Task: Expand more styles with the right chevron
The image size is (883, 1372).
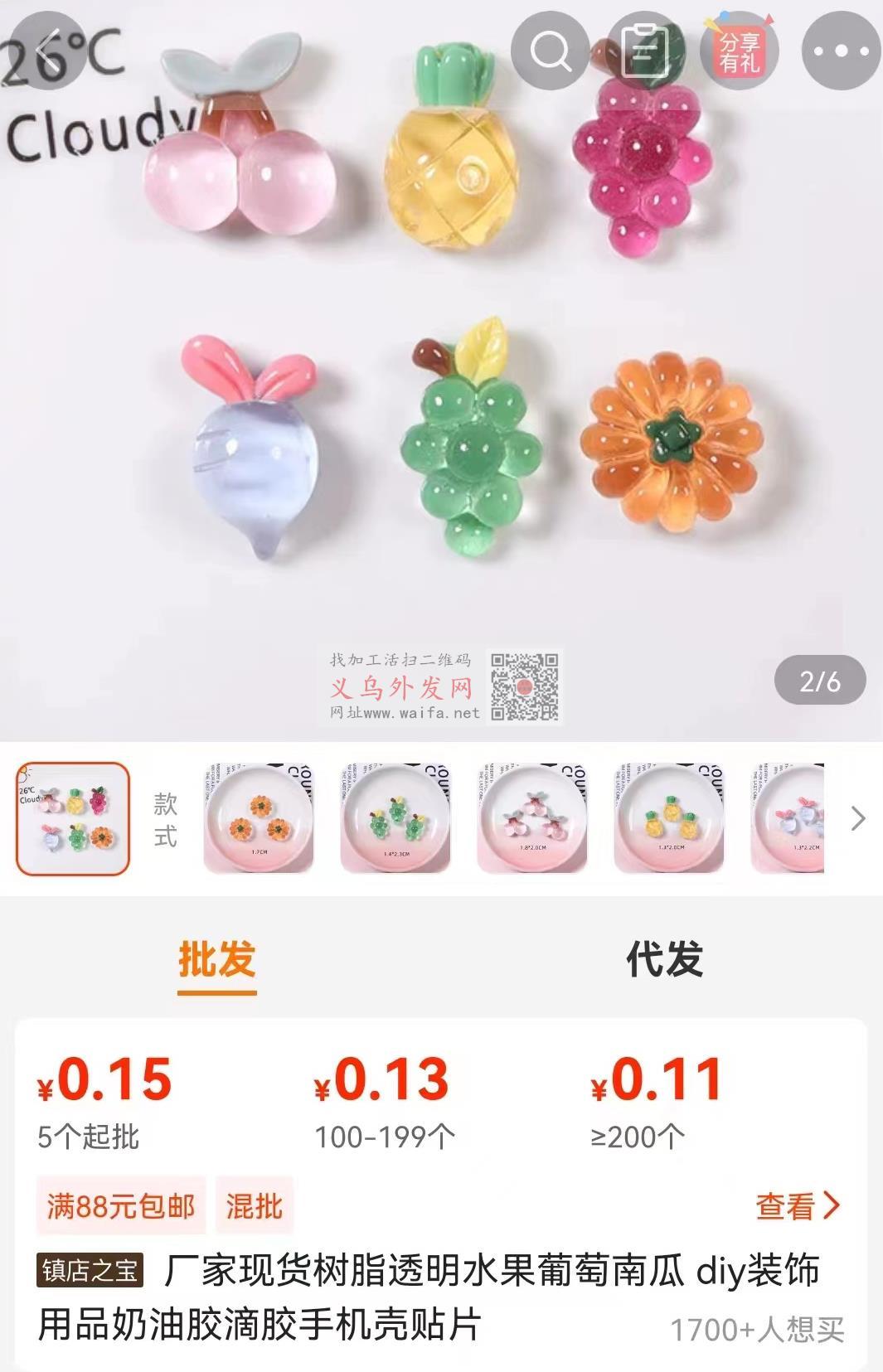Action: [858, 819]
